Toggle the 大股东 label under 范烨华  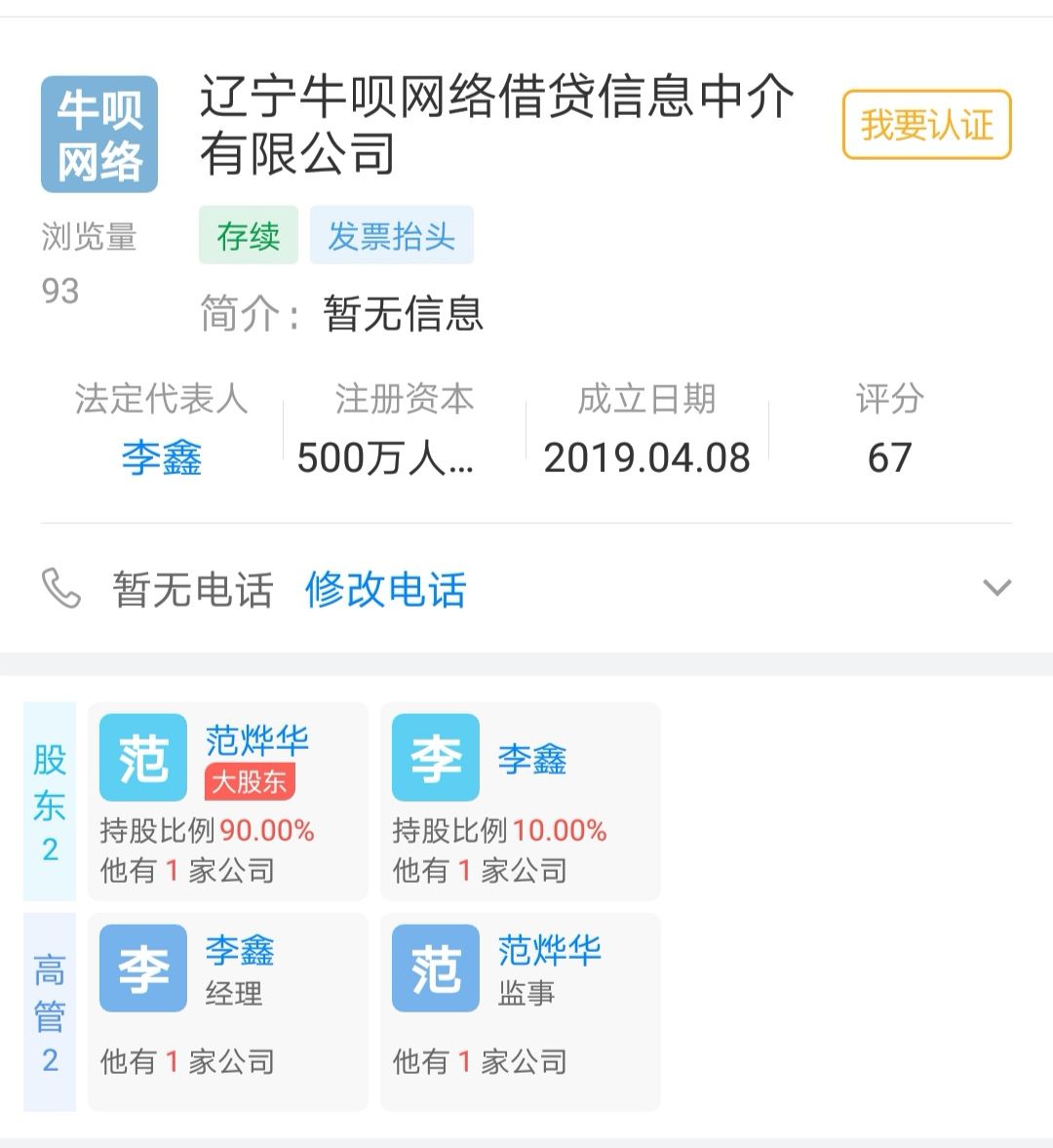[252, 781]
